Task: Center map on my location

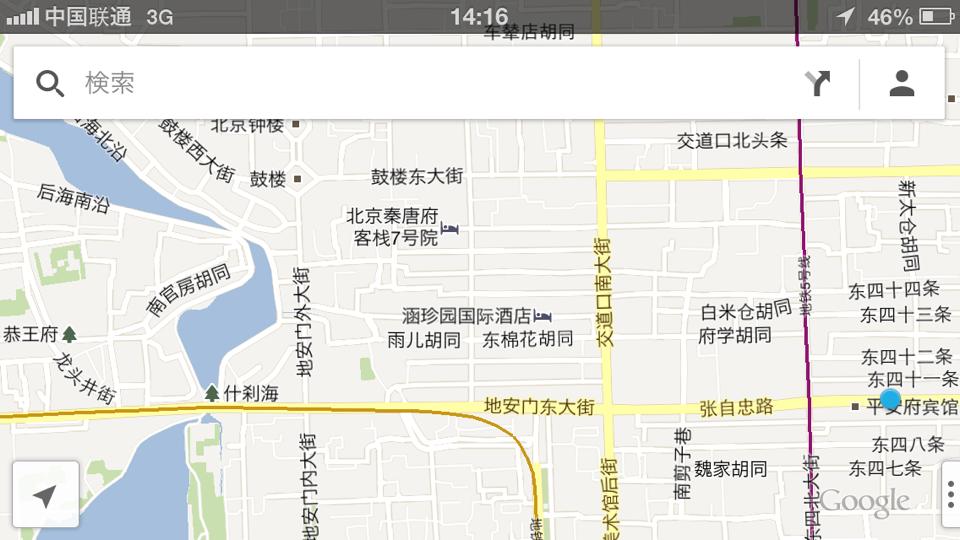Action: 45,495
